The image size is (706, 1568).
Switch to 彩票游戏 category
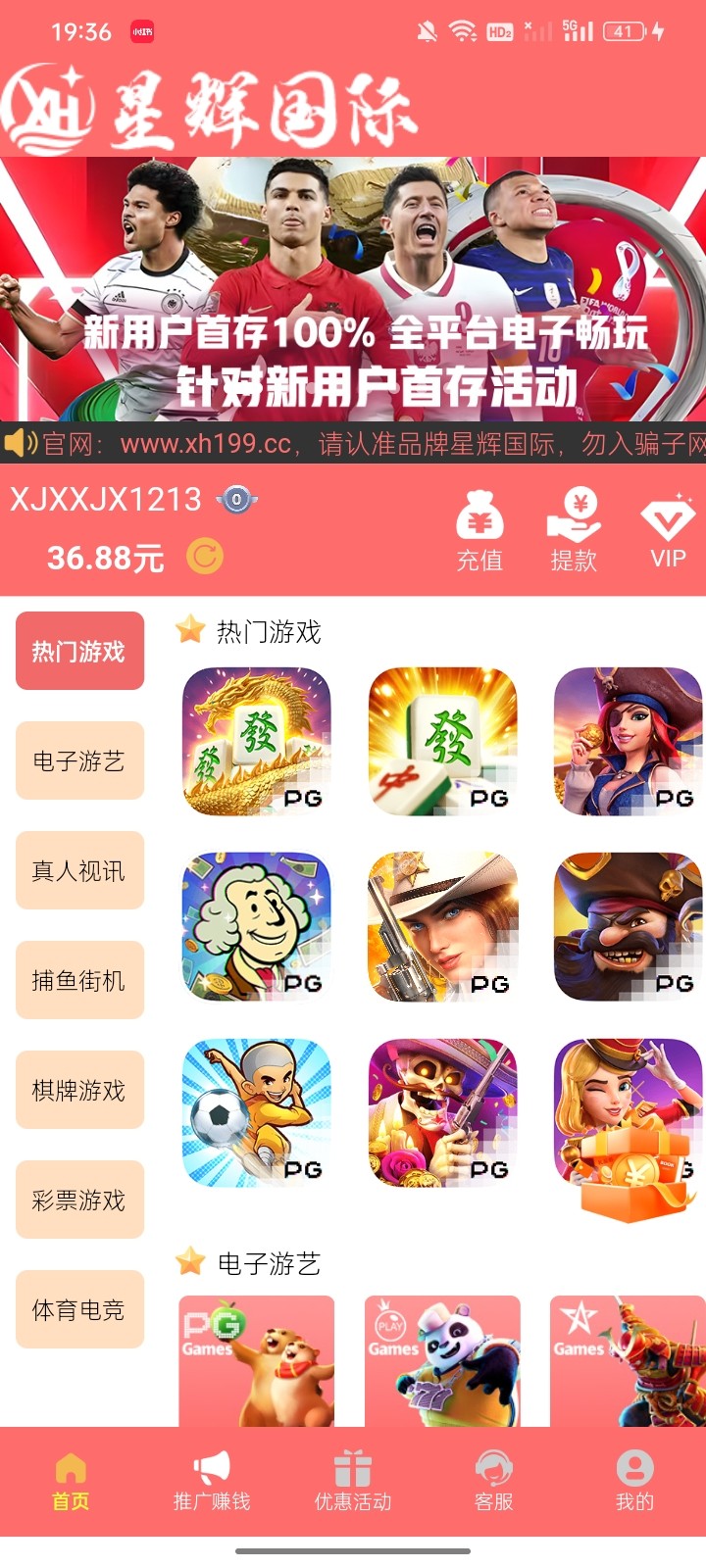pos(79,1200)
